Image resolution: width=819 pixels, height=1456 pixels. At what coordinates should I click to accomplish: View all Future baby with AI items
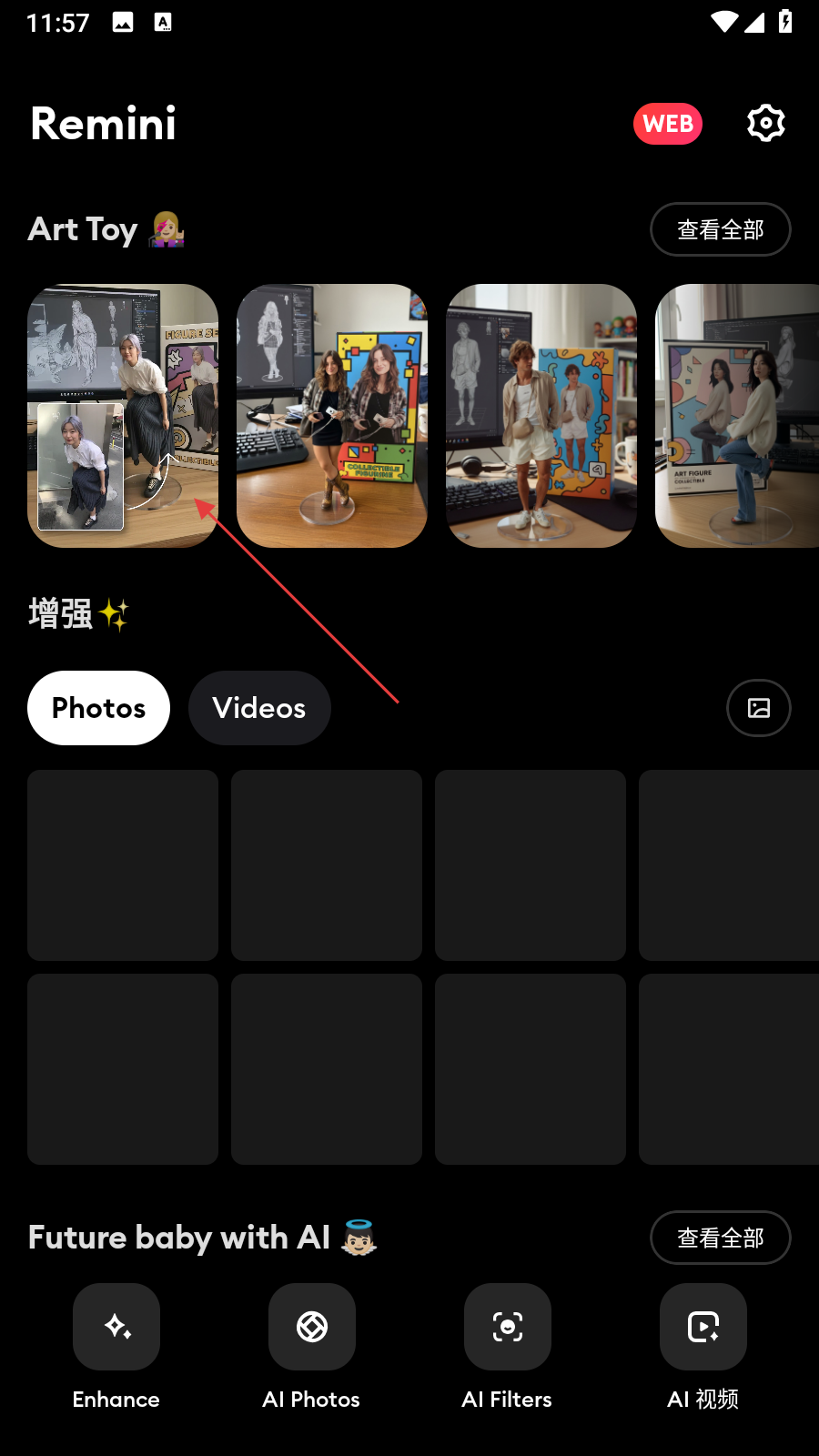(720, 1238)
